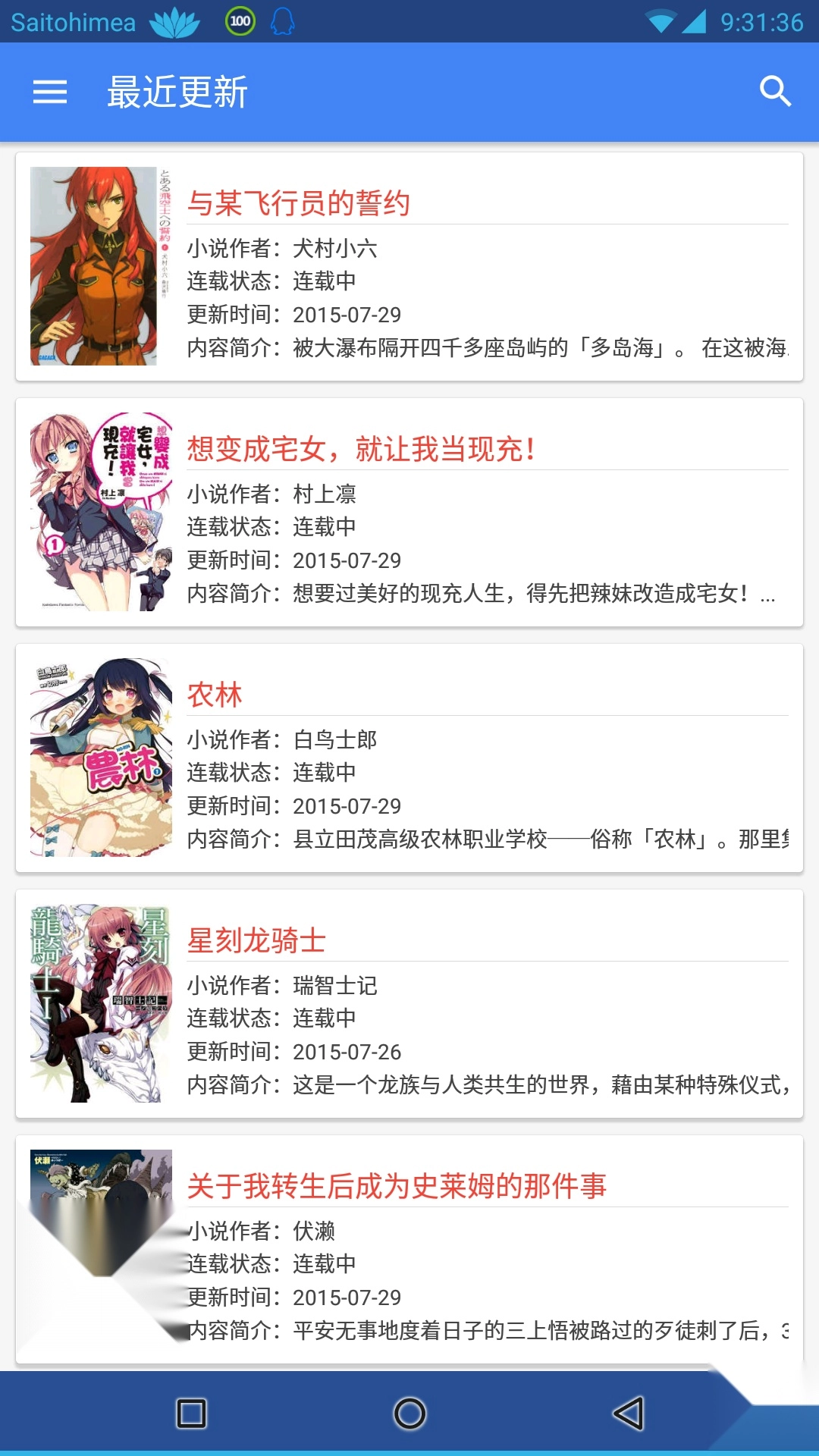View details for 星刻龙骑士

click(x=409, y=1003)
